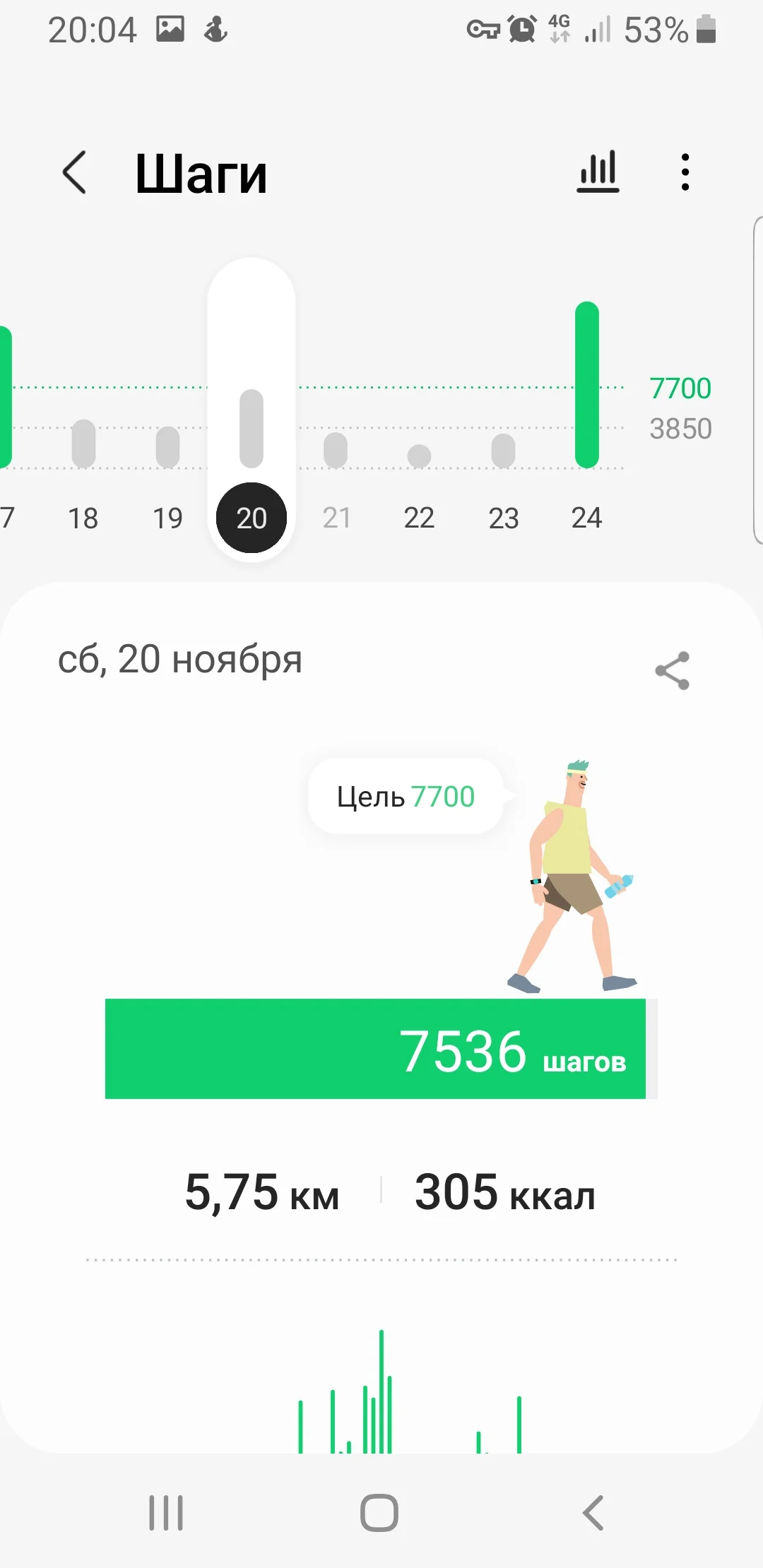Open the three-dot options menu

point(684,172)
